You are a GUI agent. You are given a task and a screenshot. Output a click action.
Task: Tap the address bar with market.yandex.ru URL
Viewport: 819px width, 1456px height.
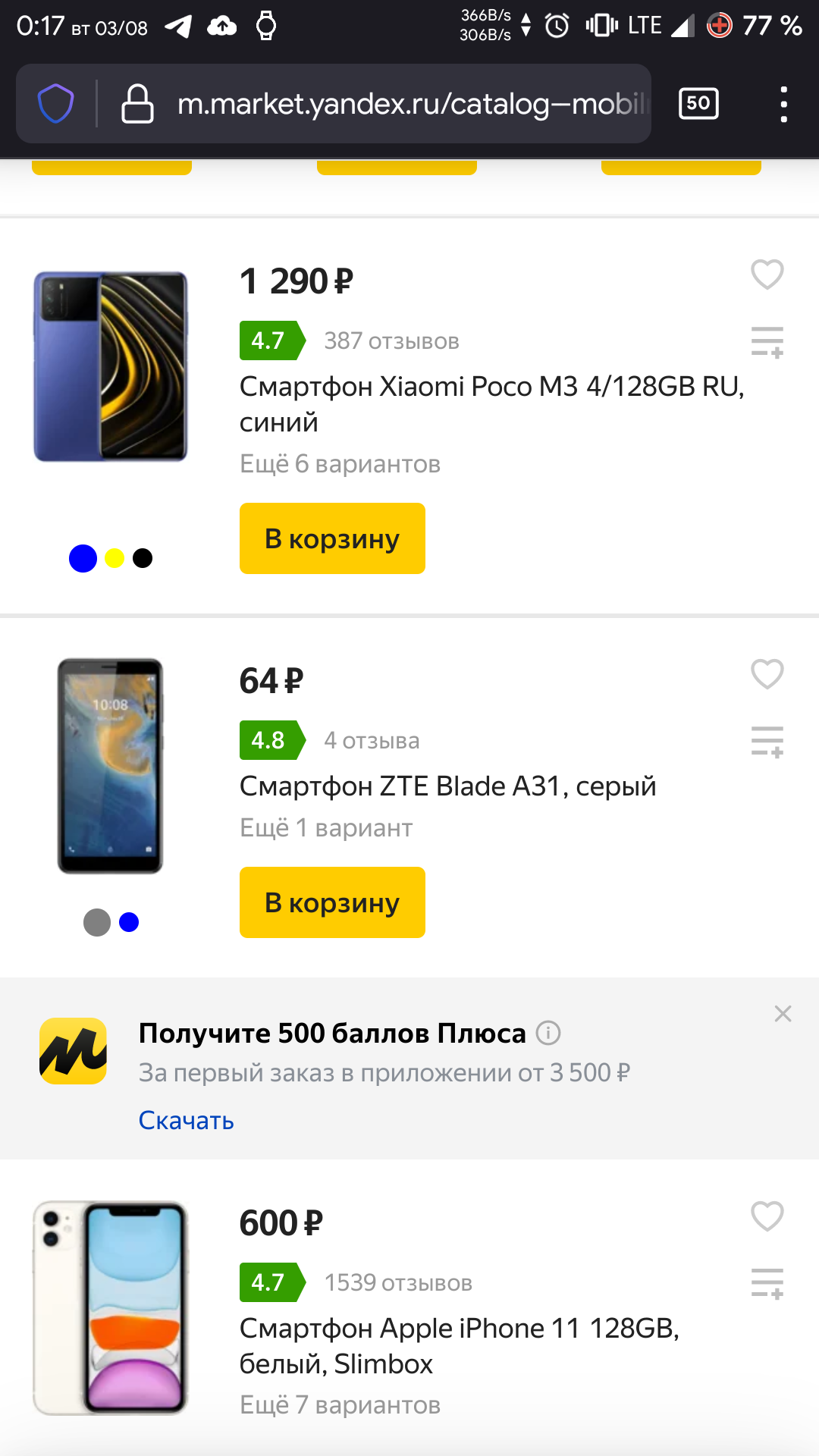409,104
